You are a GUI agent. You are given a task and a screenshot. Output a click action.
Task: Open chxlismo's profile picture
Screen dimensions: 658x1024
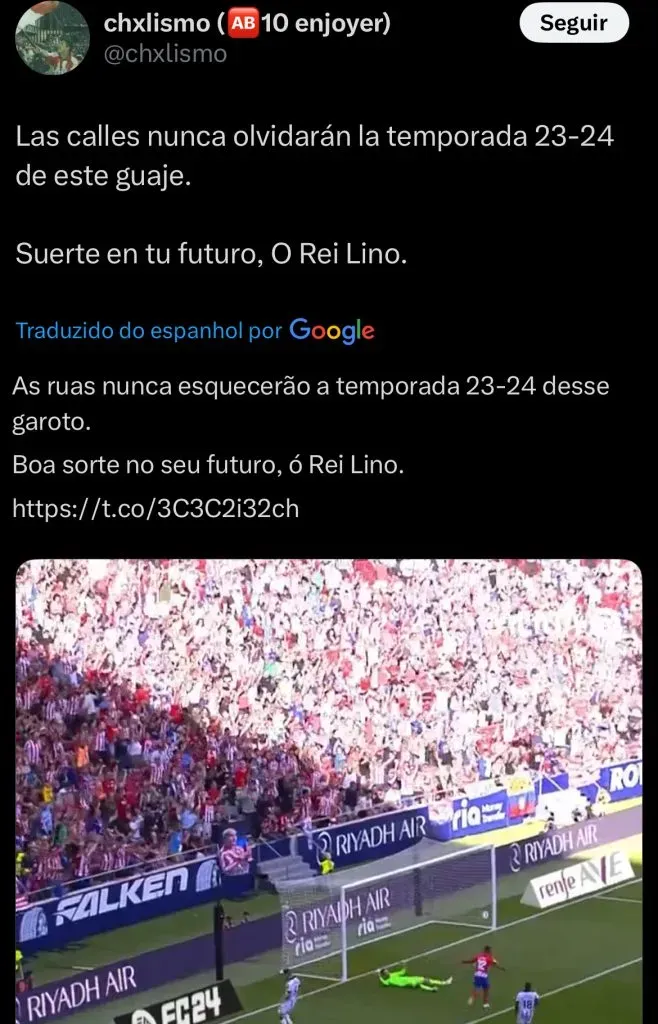[53, 37]
